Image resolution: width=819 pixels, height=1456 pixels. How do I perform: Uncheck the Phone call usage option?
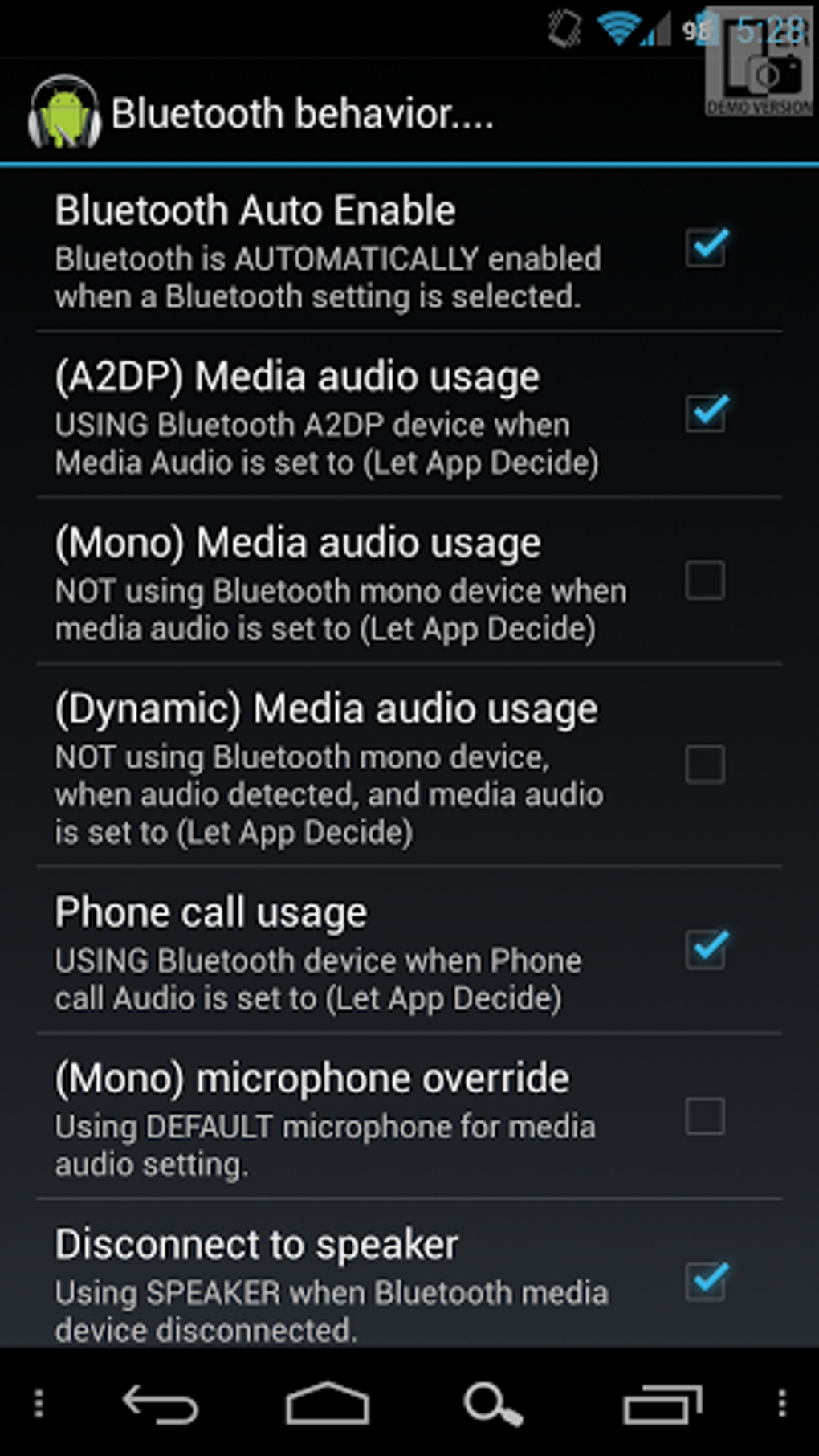(706, 950)
